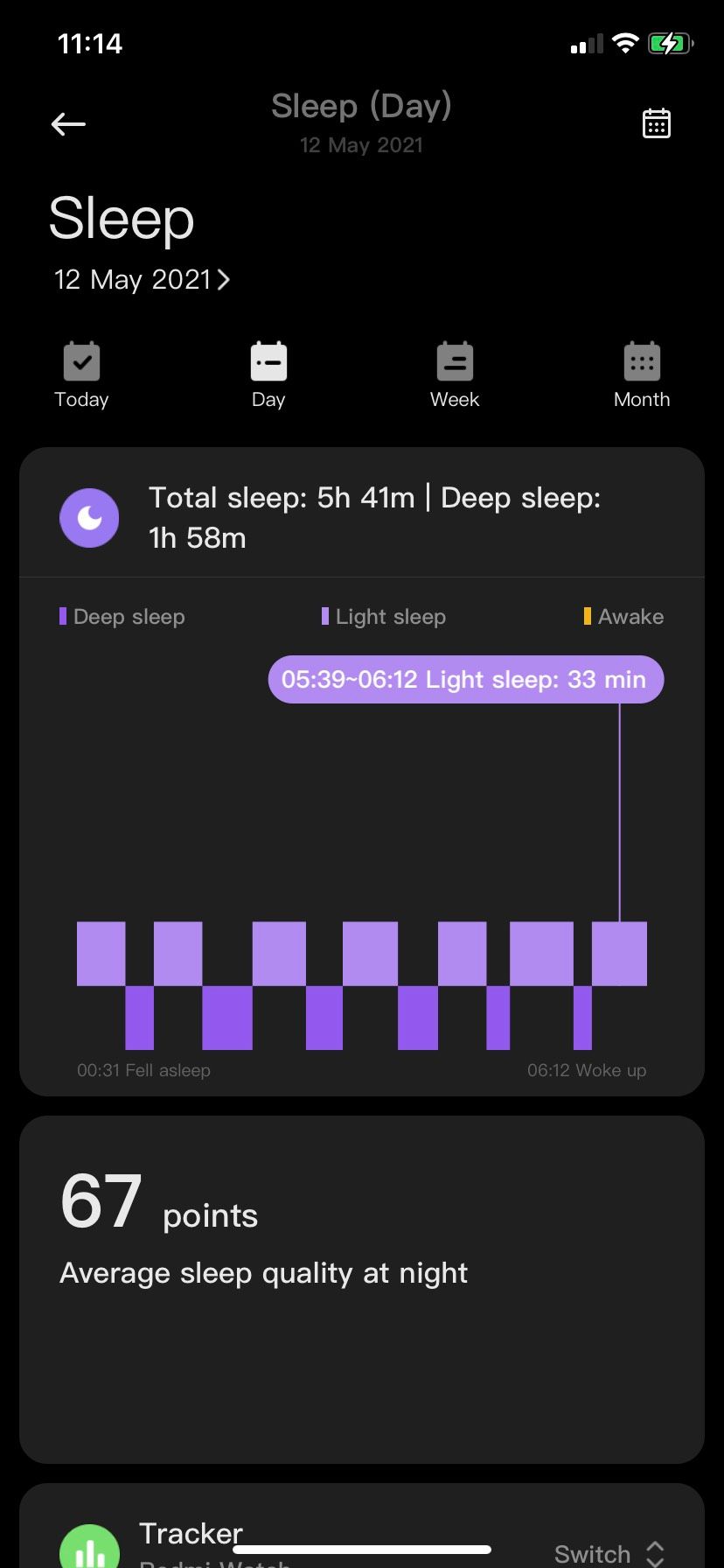The image size is (724, 1568).
Task: Jump to Today view
Action: point(81,375)
